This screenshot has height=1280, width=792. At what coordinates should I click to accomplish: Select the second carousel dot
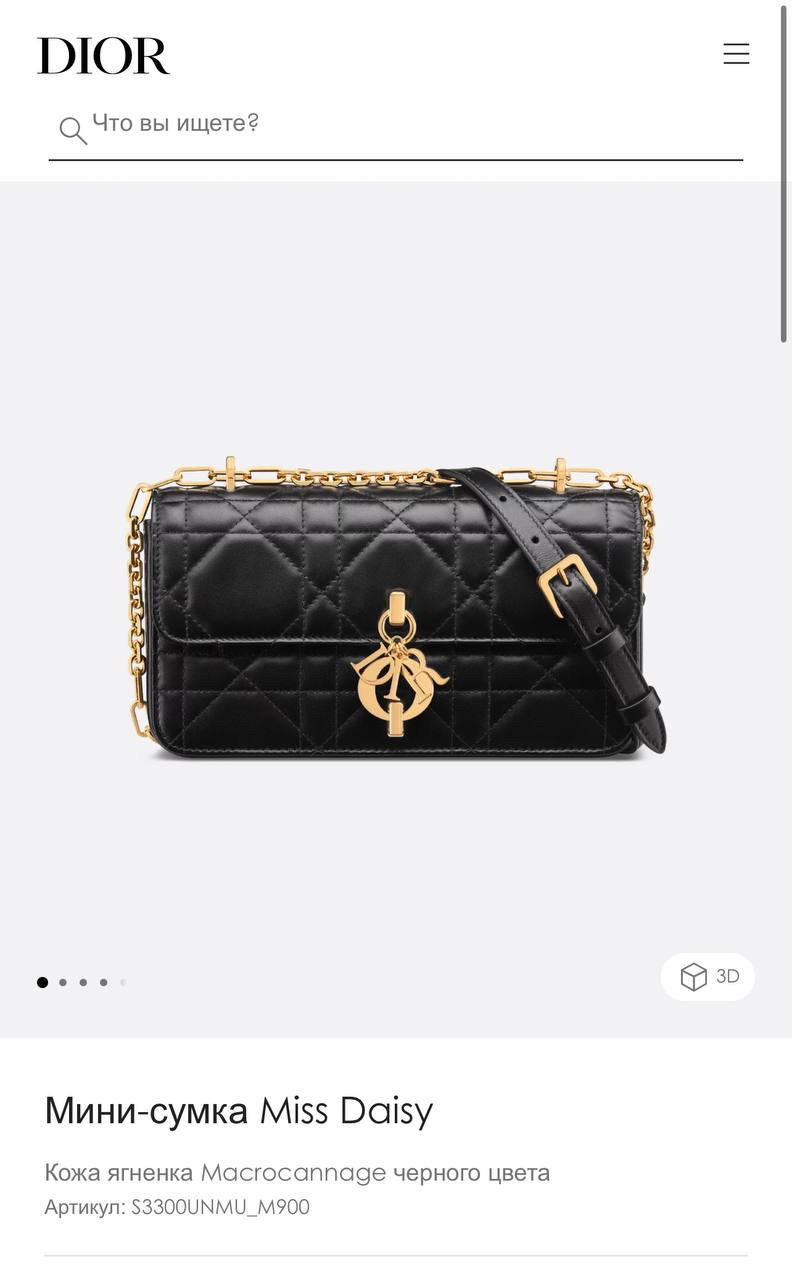tap(62, 981)
